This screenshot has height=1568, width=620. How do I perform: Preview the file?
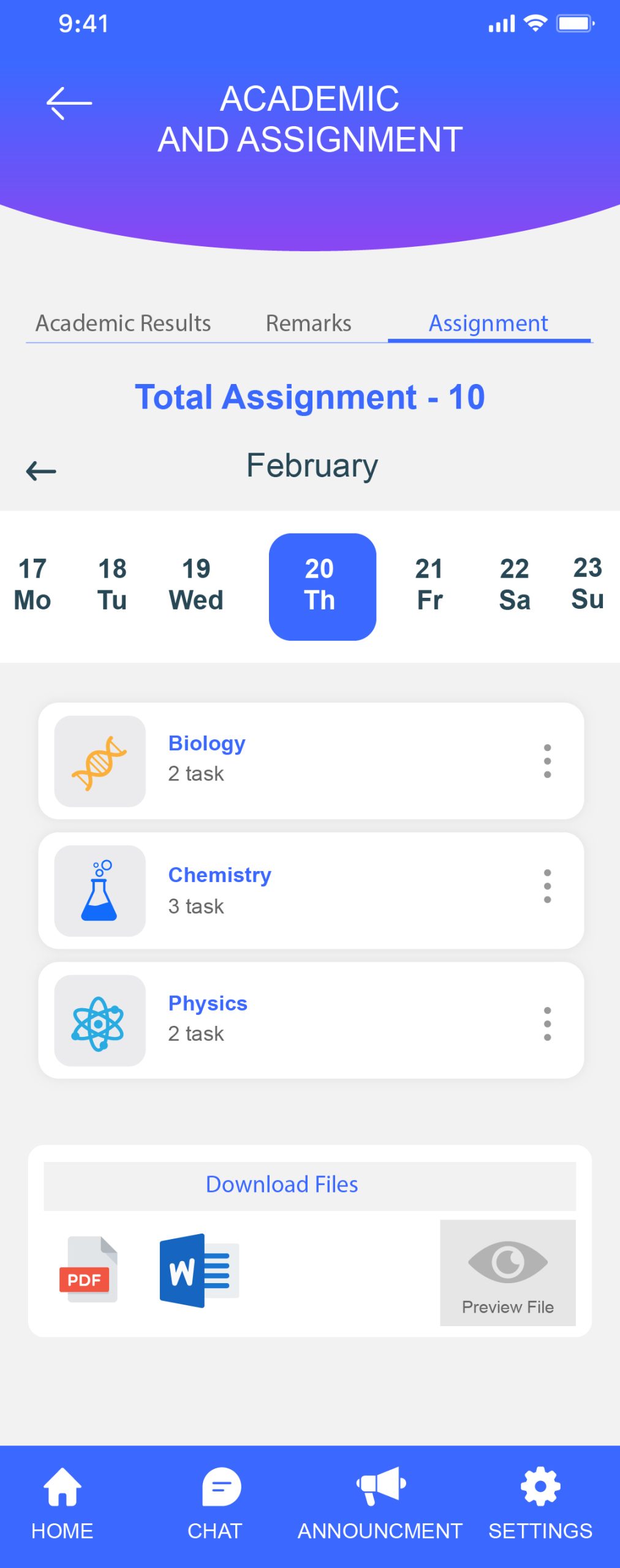point(507,1272)
